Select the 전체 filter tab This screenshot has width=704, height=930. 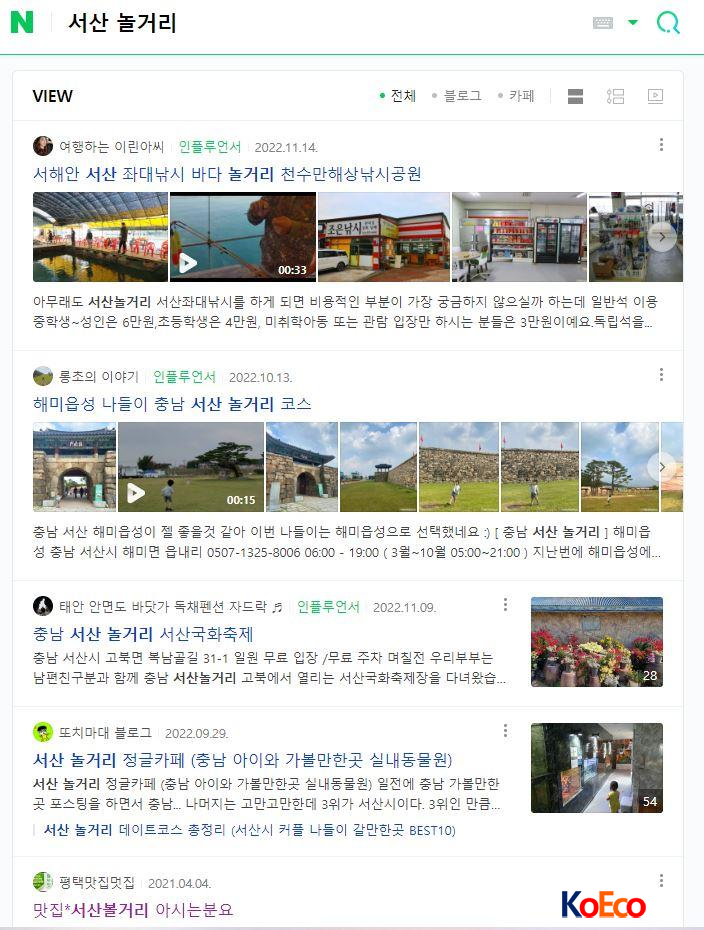click(398, 96)
